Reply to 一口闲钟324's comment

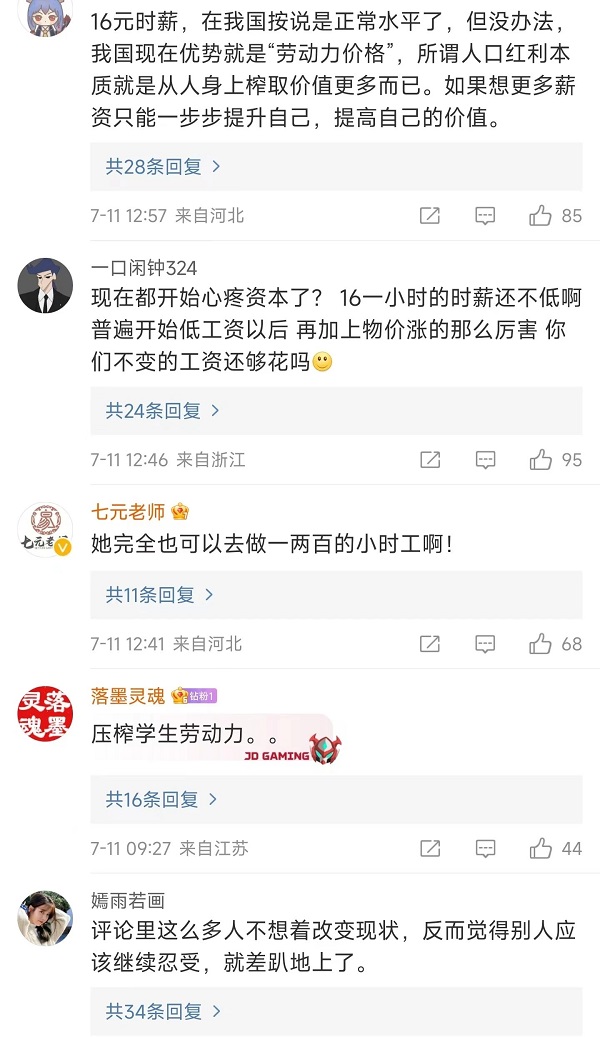[x=485, y=460]
